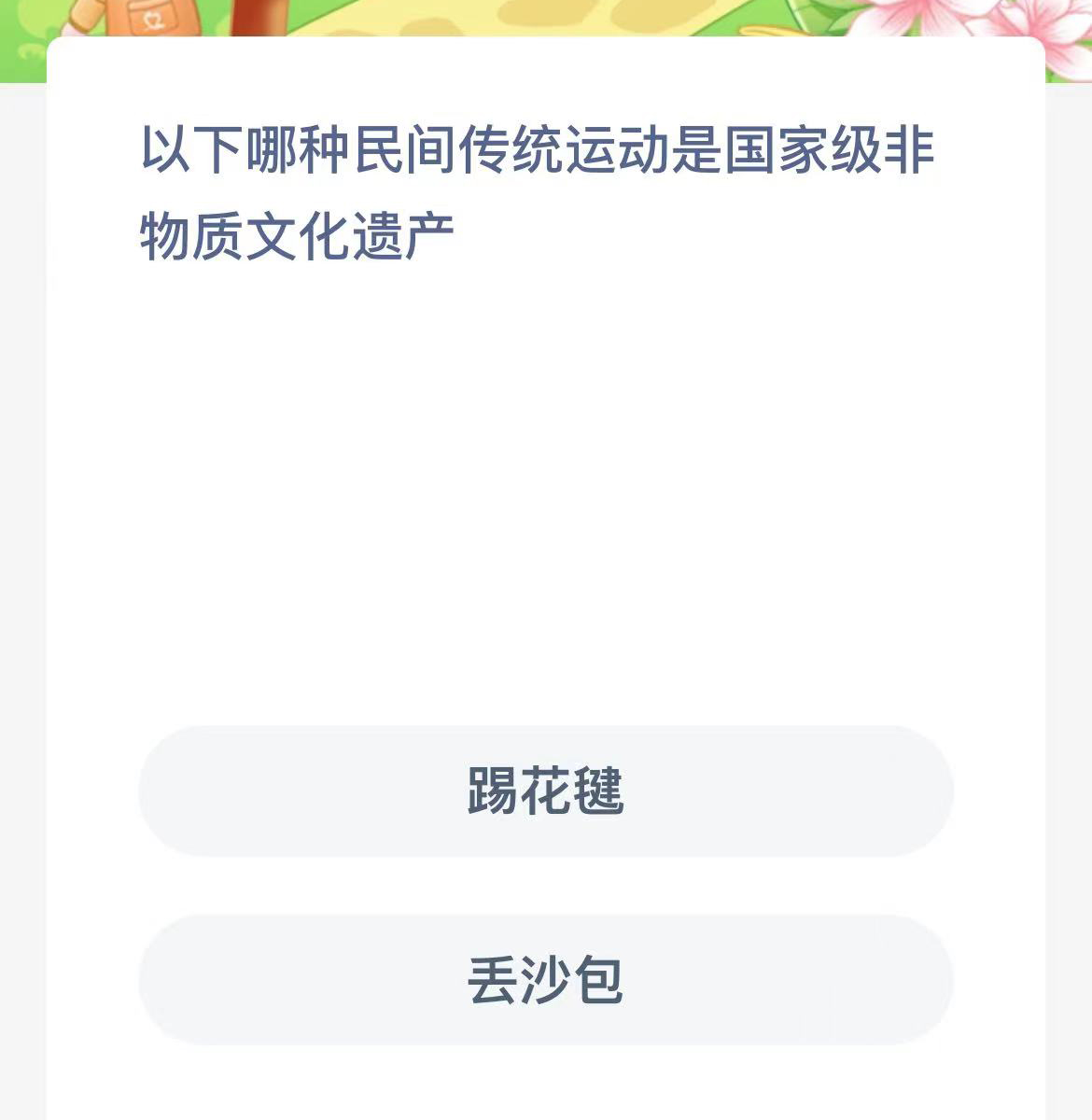
Task: Tap the 丢沙包 pill-shaped option
Action: [x=546, y=981]
